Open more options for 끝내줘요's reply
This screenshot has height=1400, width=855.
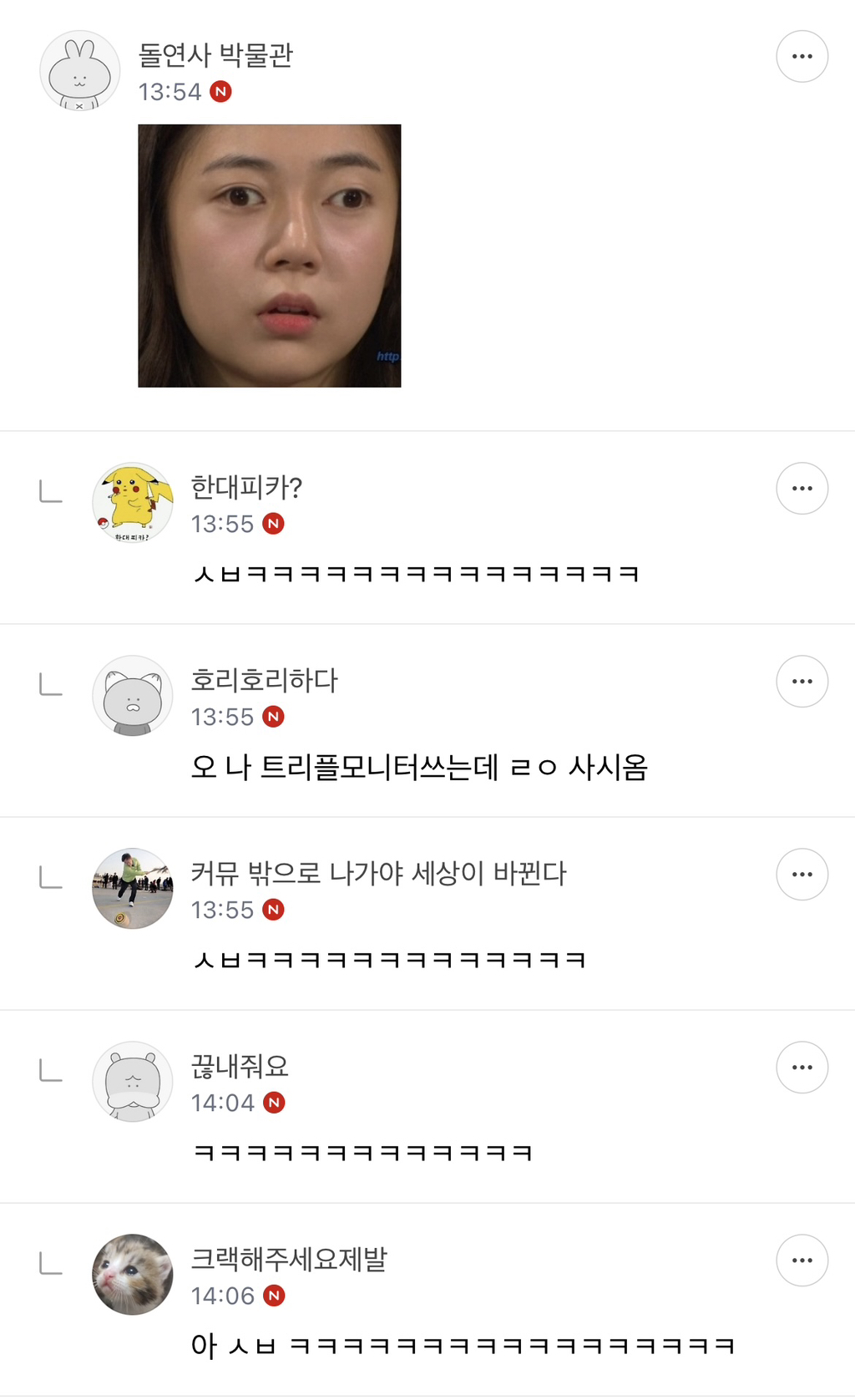(x=802, y=1068)
